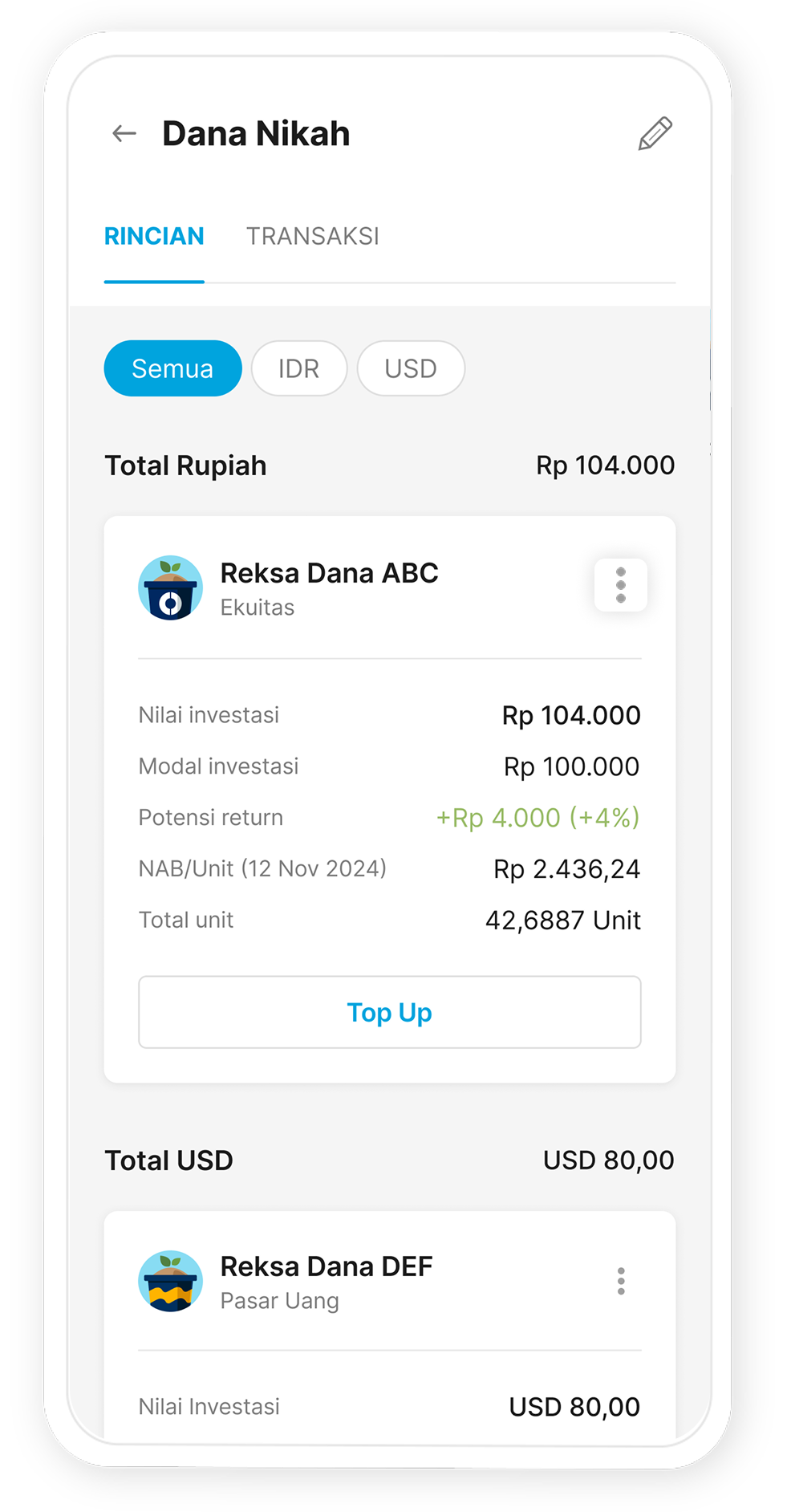Open more options for Reksa Dana ABC

click(620, 585)
